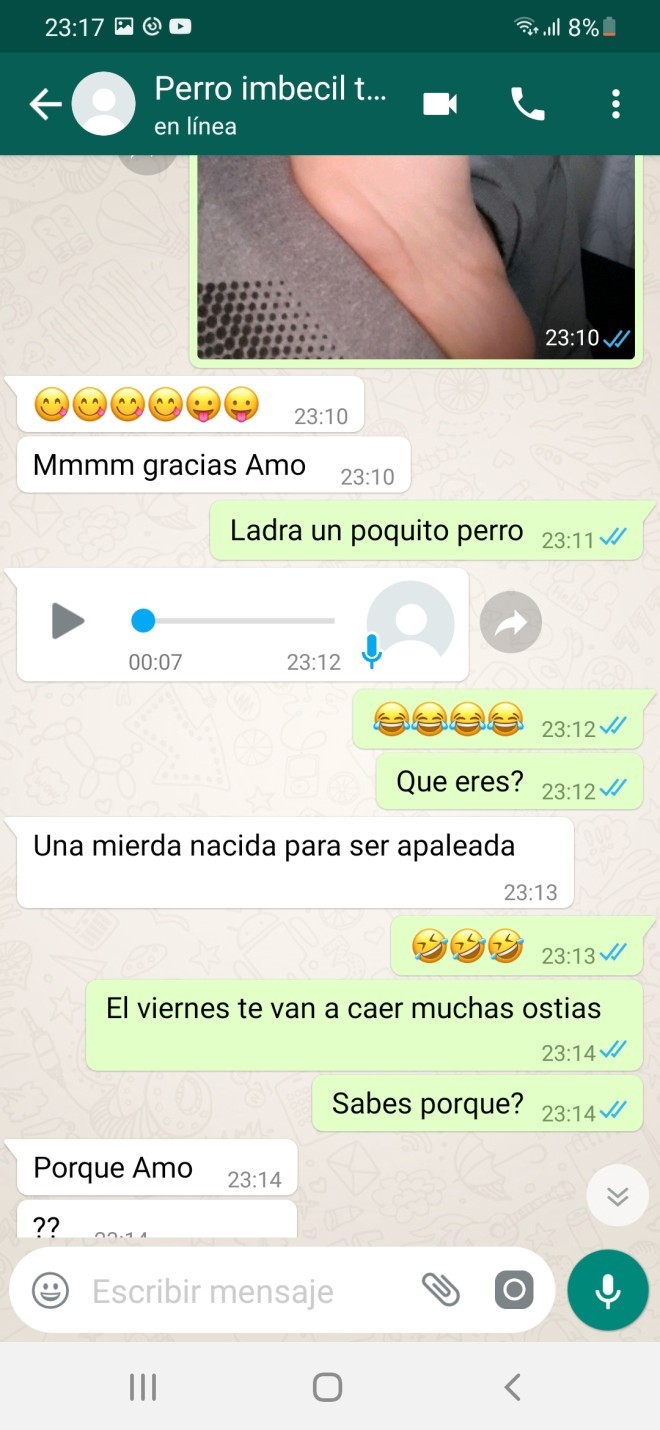This screenshot has width=660, height=1430.
Task: Open the contact info in the header
Action: [270, 104]
